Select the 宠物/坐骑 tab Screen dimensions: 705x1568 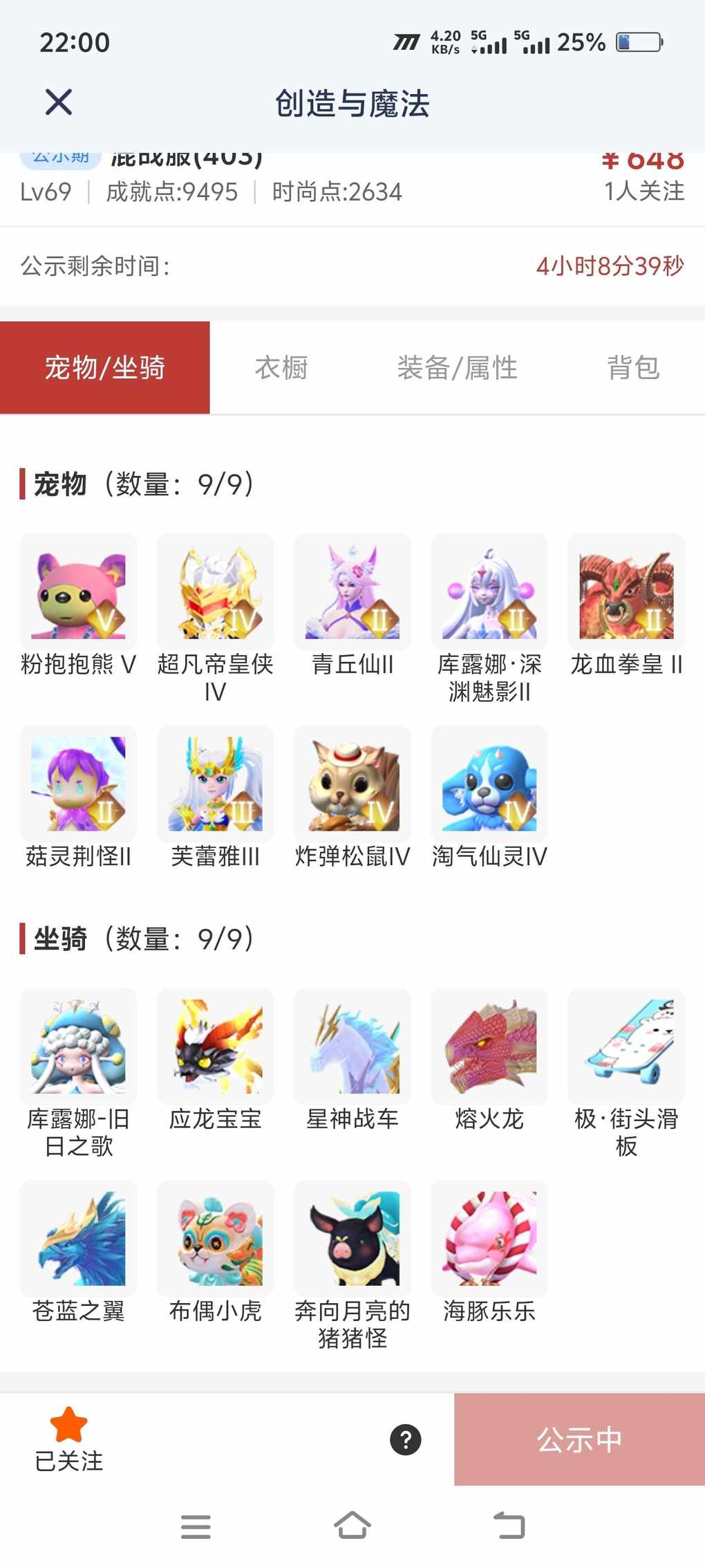coord(105,367)
